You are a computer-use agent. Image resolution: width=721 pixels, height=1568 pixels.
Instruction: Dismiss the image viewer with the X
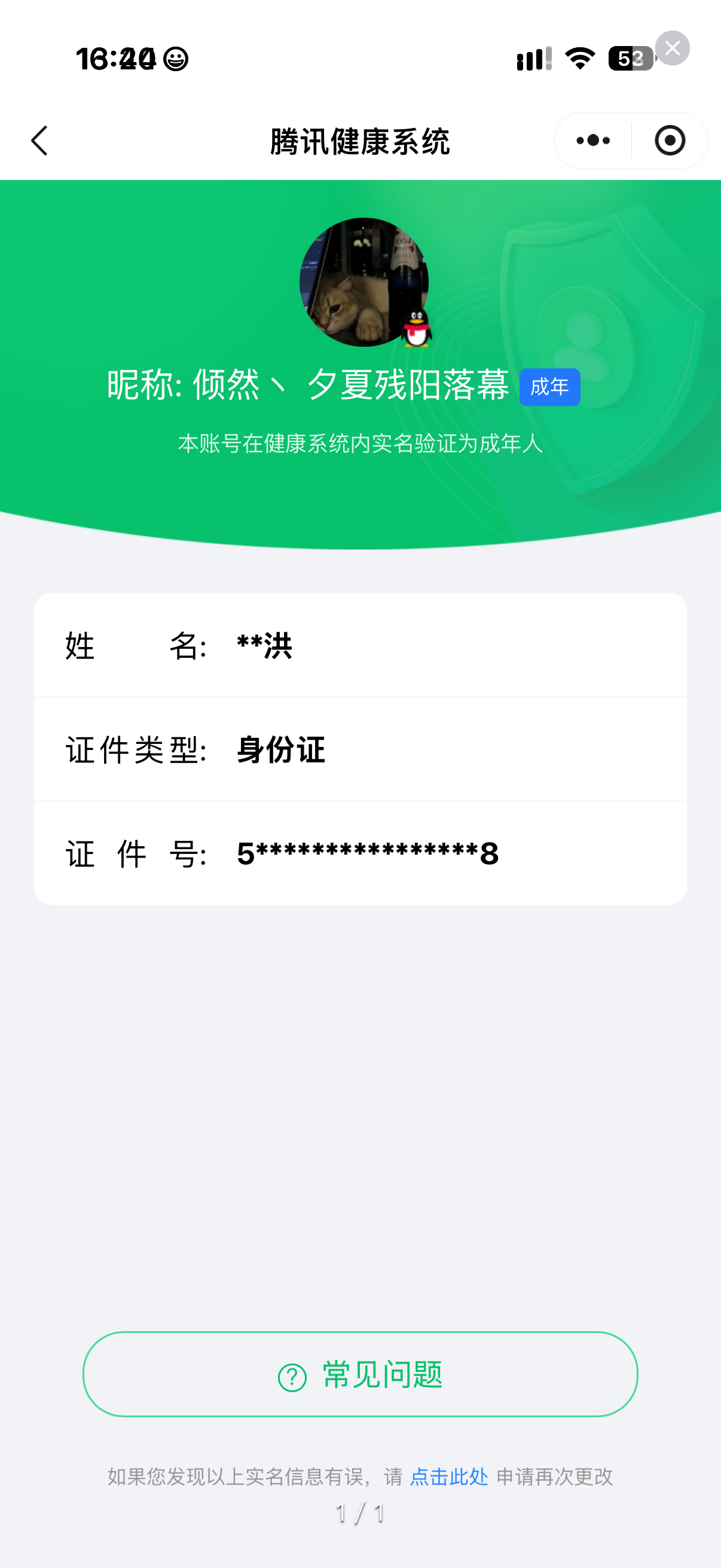(672, 48)
